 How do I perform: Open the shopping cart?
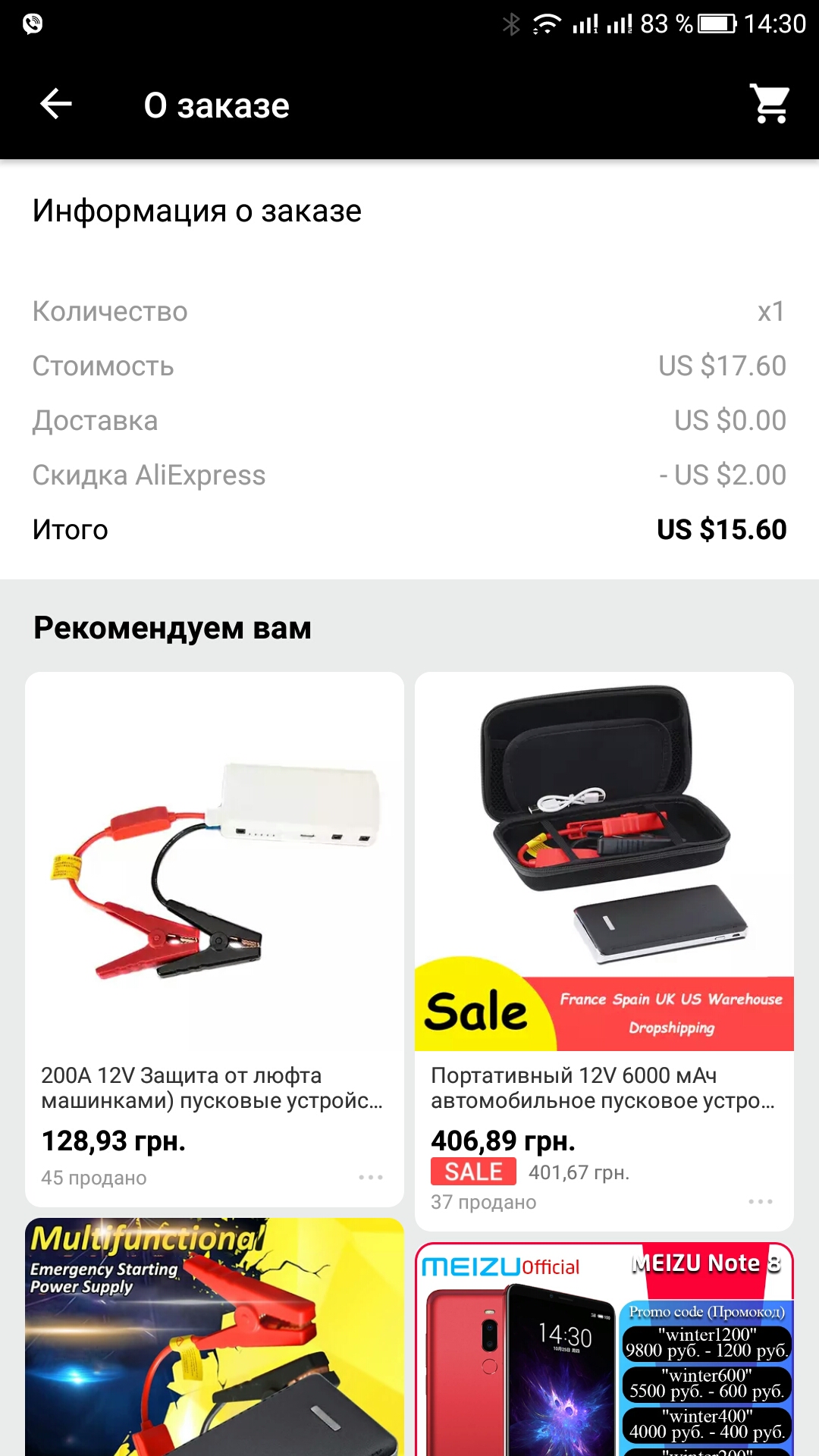770,104
